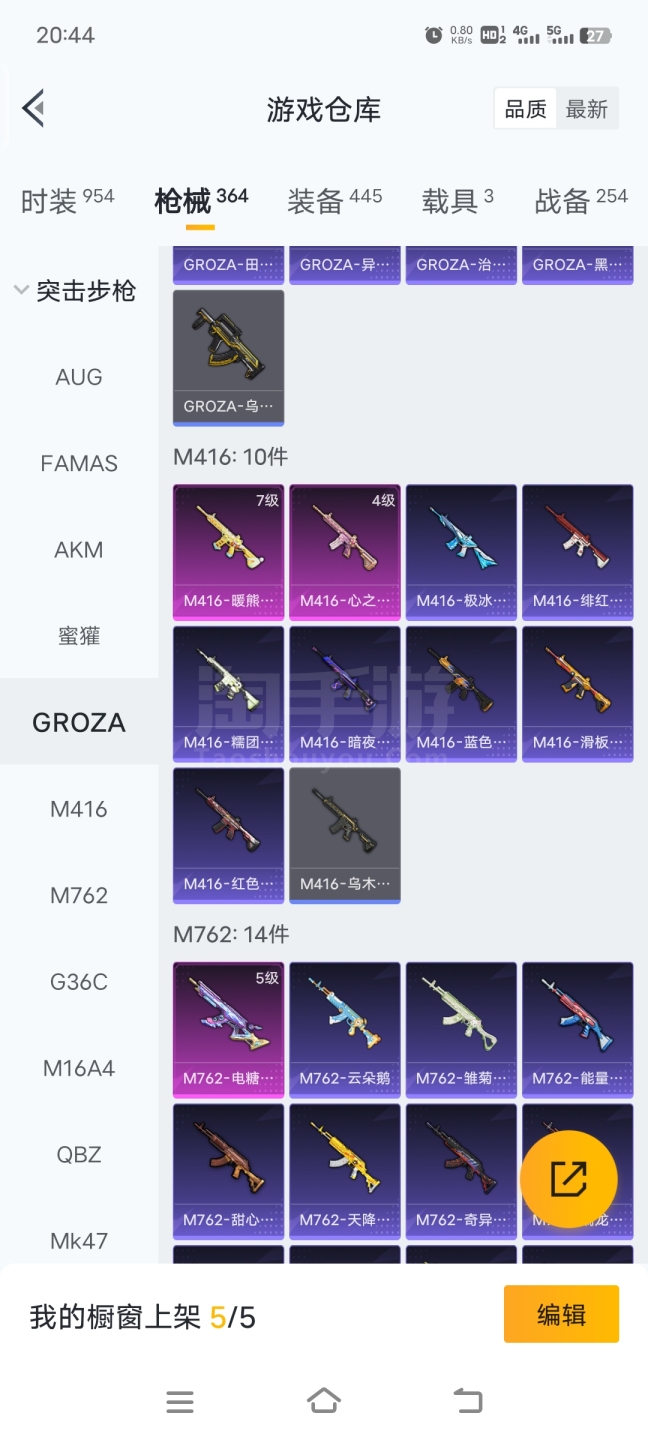Select G36C in the side list
The height and width of the screenshot is (1440, 648).
[x=79, y=982]
